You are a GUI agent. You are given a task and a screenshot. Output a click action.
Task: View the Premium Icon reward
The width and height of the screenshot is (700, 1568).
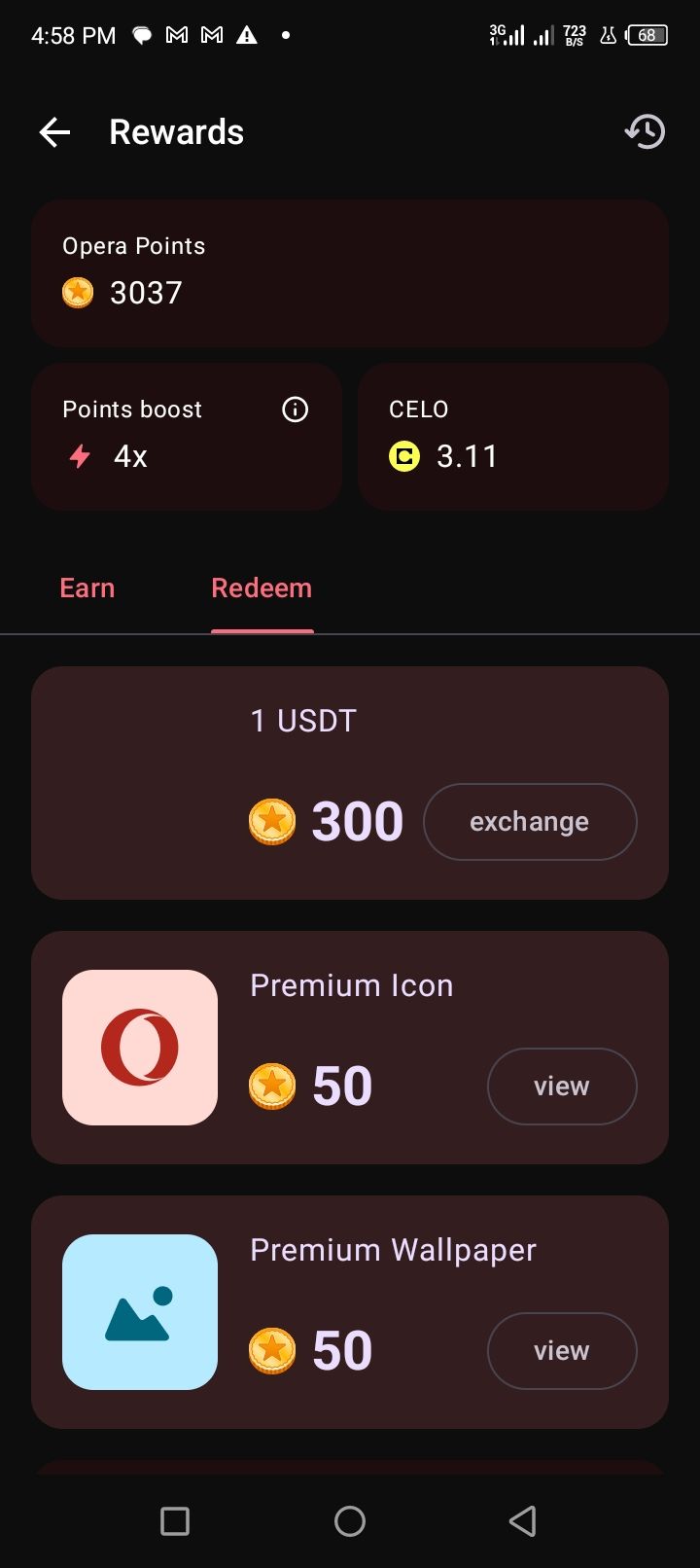(x=562, y=1087)
